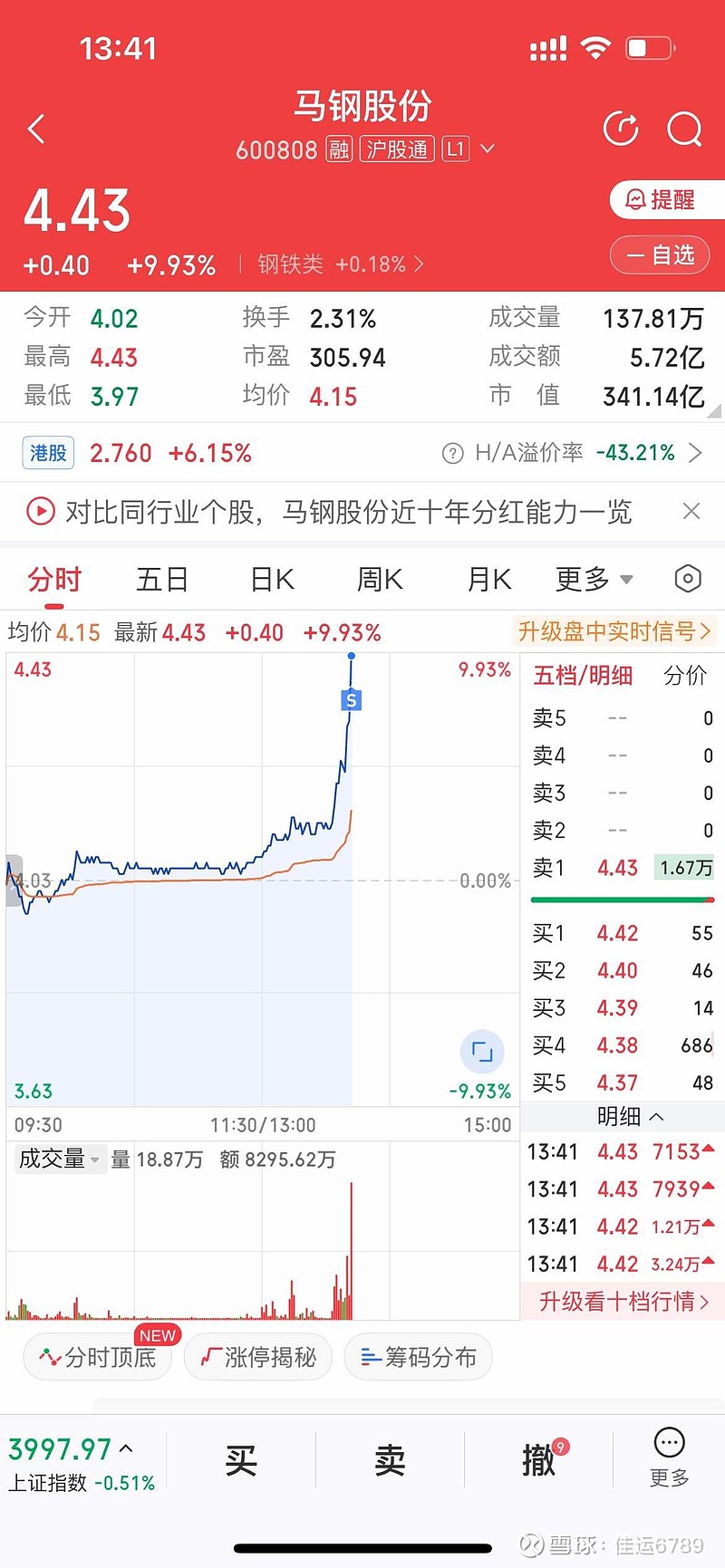Screen dimensions: 725x1568
Task: Refresh the stock quote
Action: 621,129
